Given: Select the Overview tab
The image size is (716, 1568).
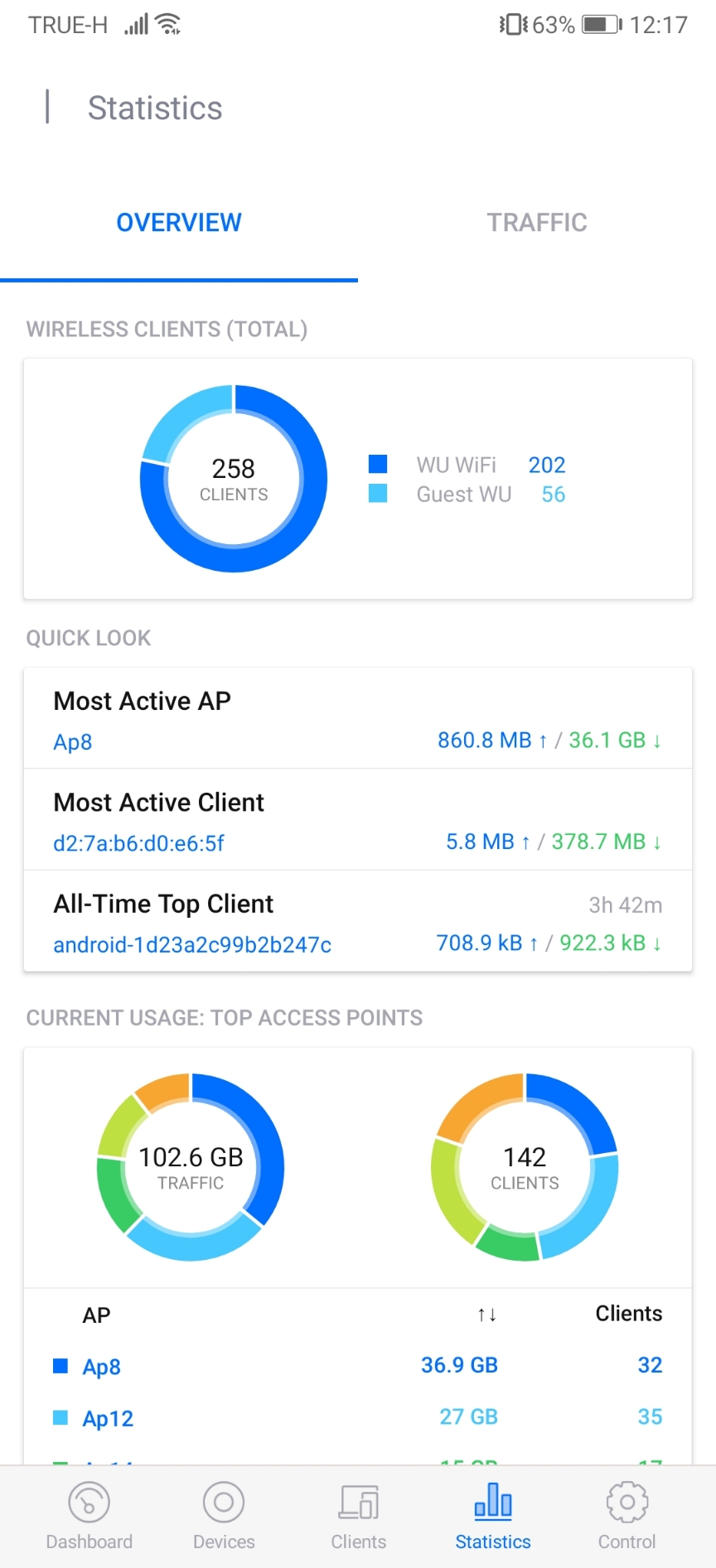Looking at the screenshot, I should point(179,223).
